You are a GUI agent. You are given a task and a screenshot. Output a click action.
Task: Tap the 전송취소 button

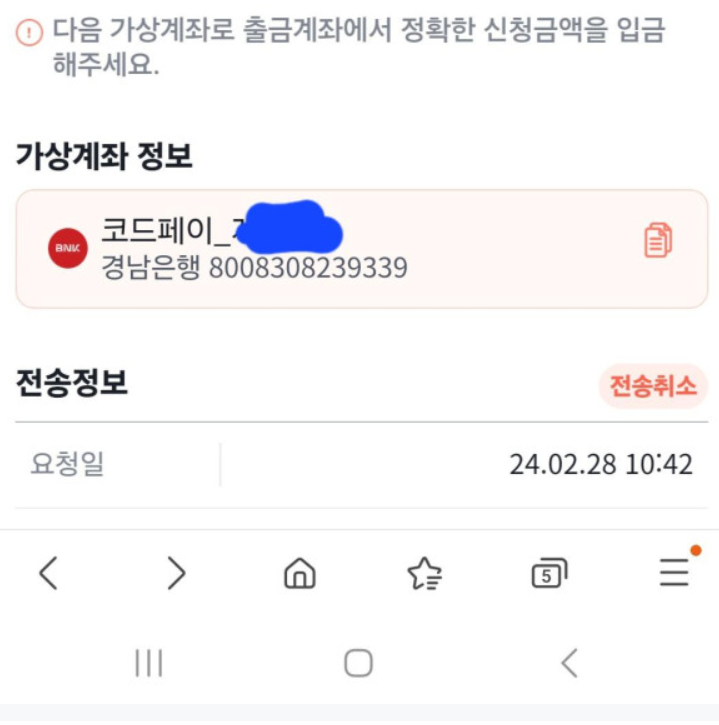[x=653, y=386]
